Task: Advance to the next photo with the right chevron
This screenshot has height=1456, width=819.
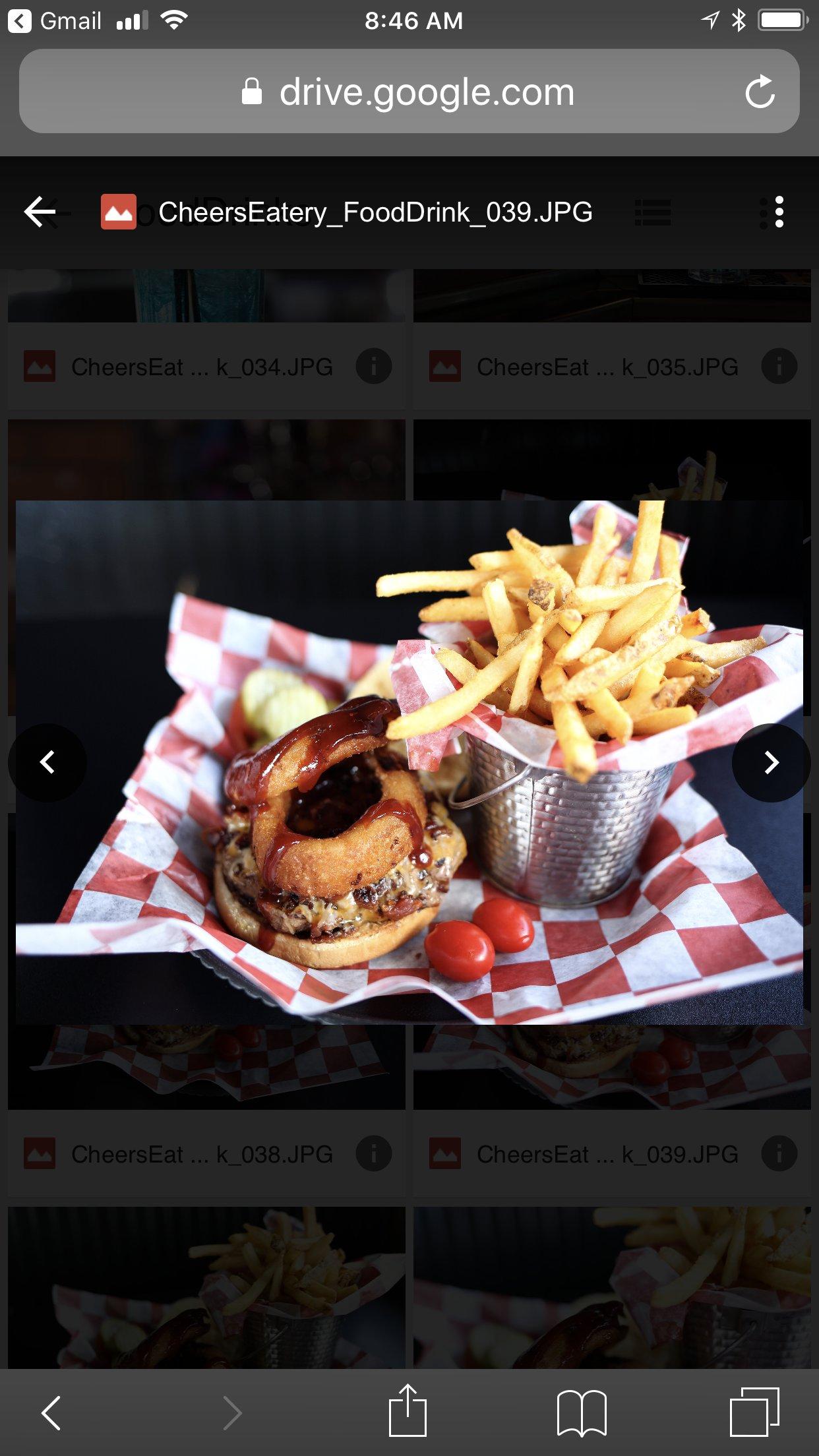Action: coord(772,762)
